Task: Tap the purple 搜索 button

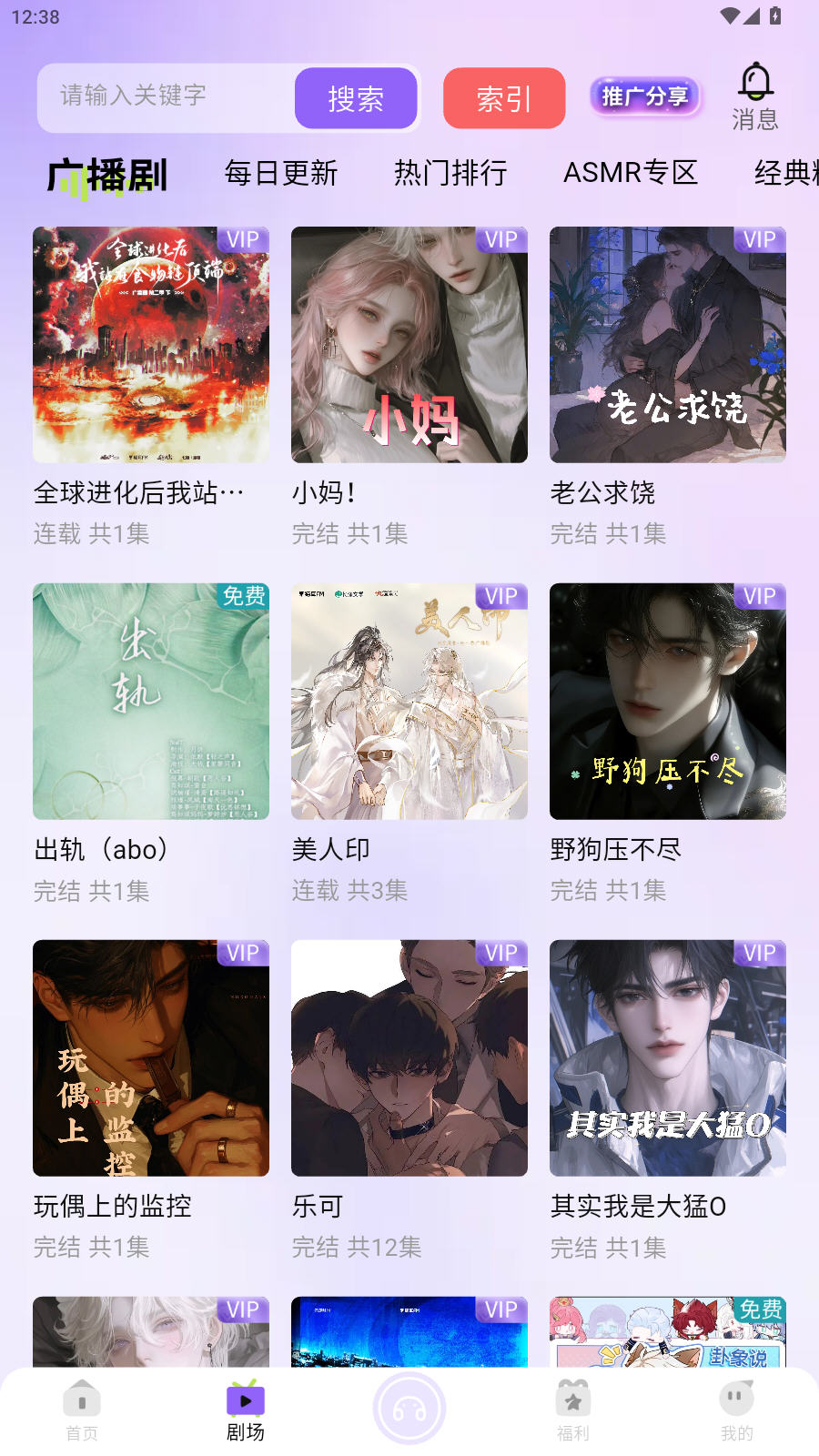Action: coord(356,98)
